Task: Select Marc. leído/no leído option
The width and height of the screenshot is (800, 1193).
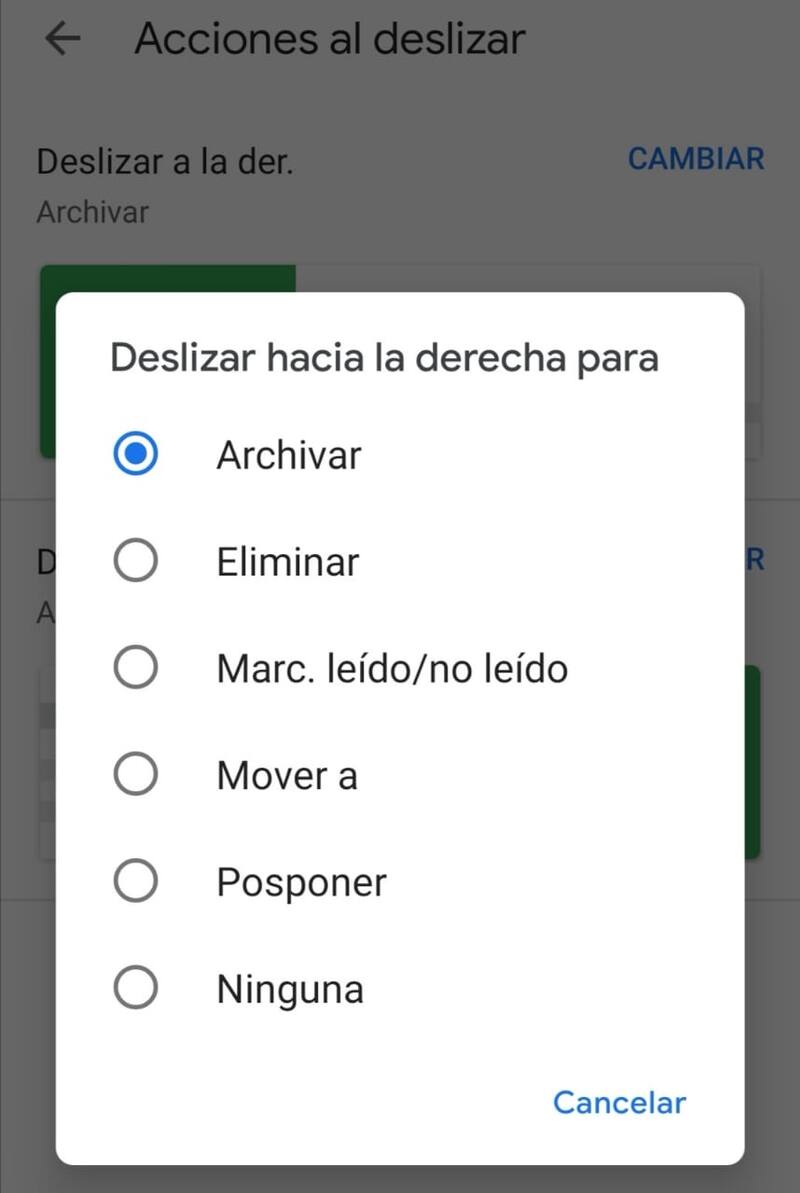Action: (135, 668)
